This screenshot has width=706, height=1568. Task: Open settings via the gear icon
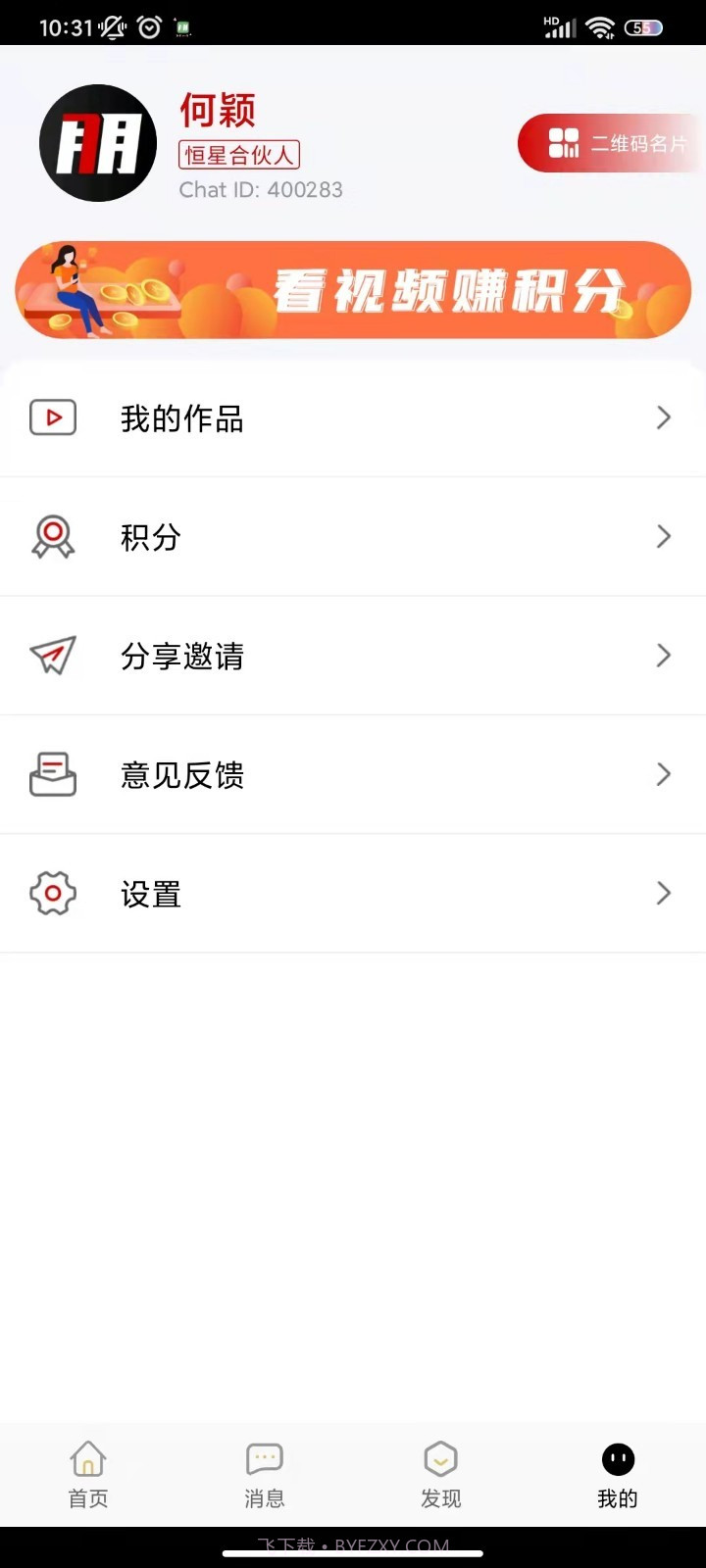[53, 893]
